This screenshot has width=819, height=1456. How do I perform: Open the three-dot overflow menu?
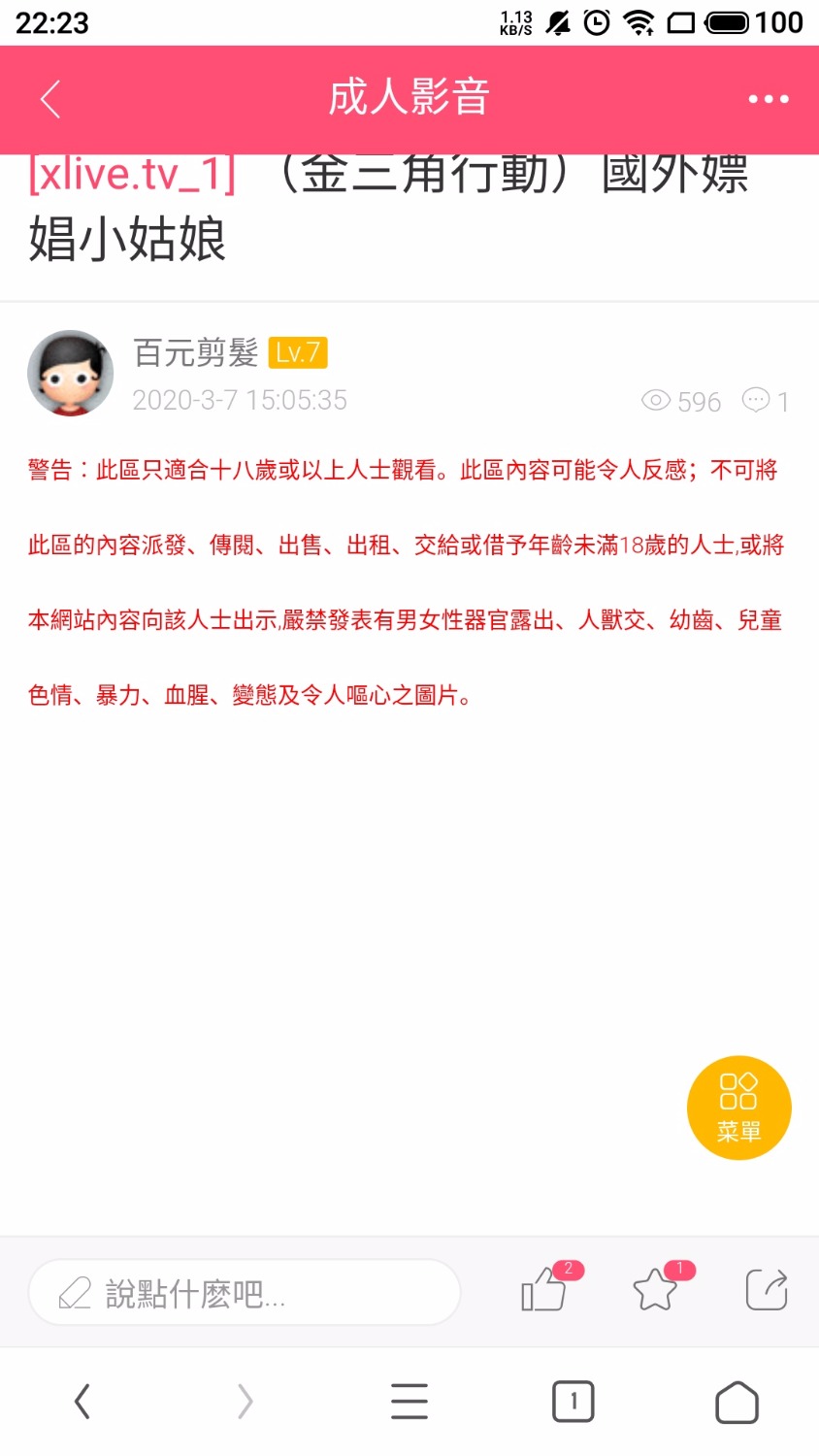pyautogui.click(x=768, y=99)
